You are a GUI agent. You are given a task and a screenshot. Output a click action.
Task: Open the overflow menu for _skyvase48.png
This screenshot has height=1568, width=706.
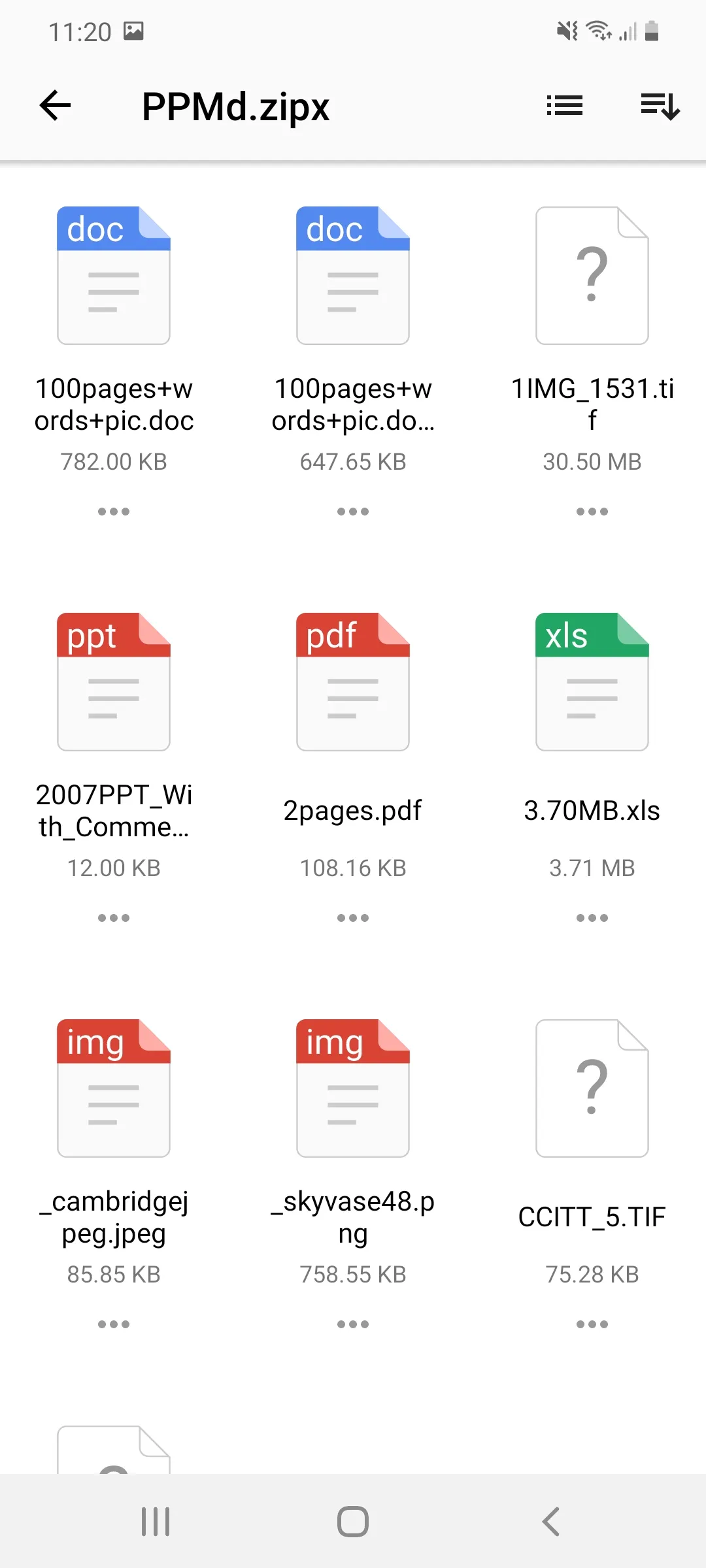[x=352, y=1324]
